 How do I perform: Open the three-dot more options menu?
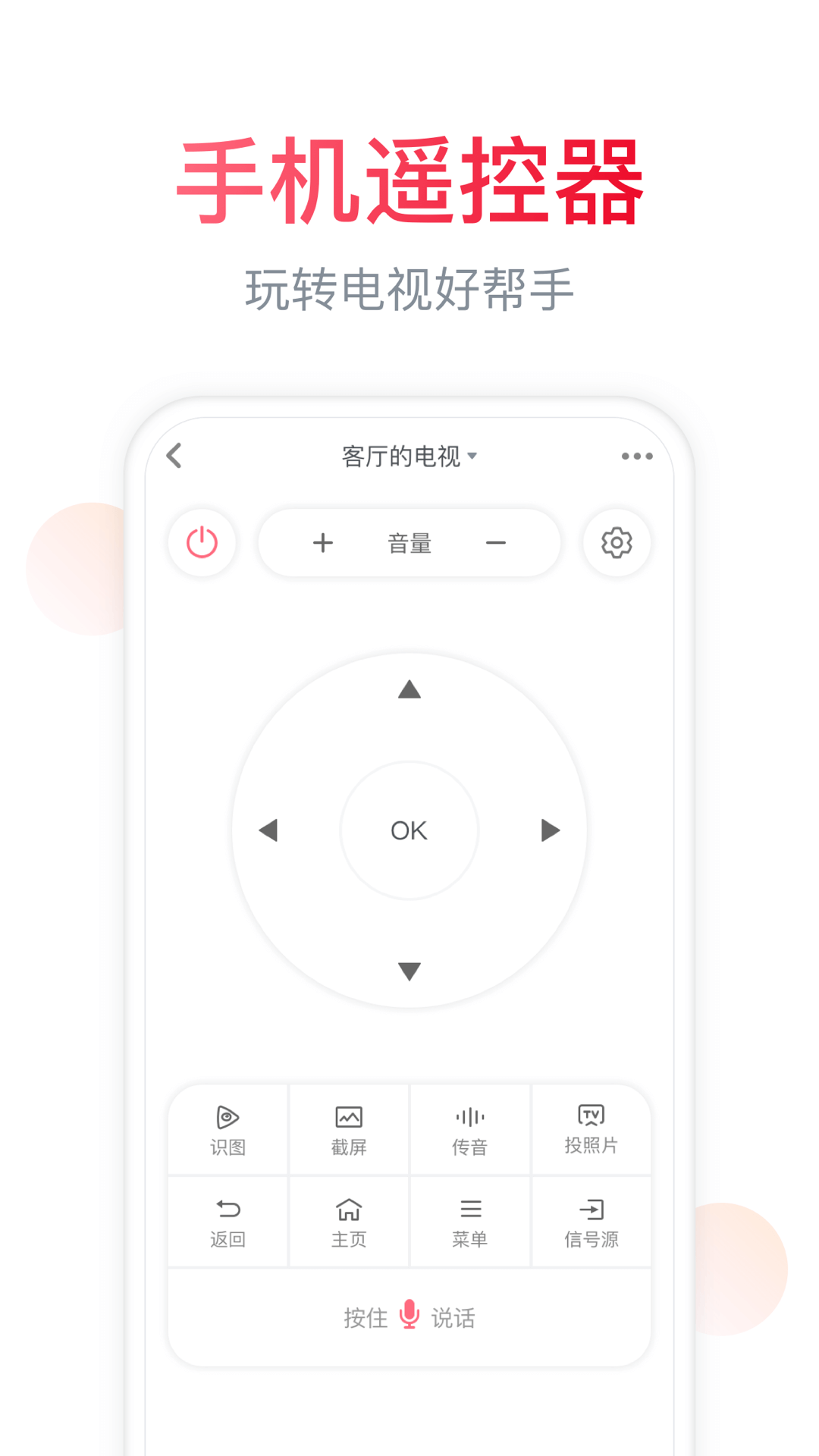point(635,456)
